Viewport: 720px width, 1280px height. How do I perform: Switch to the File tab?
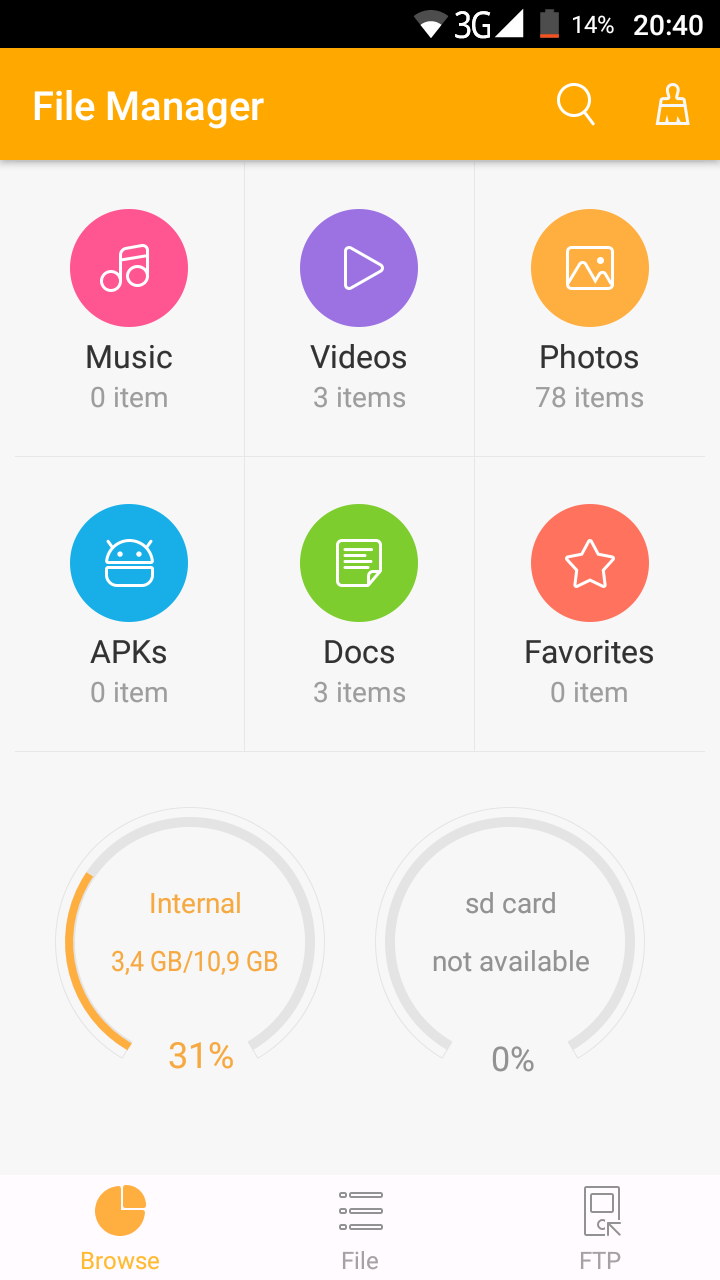(x=360, y=1227)
